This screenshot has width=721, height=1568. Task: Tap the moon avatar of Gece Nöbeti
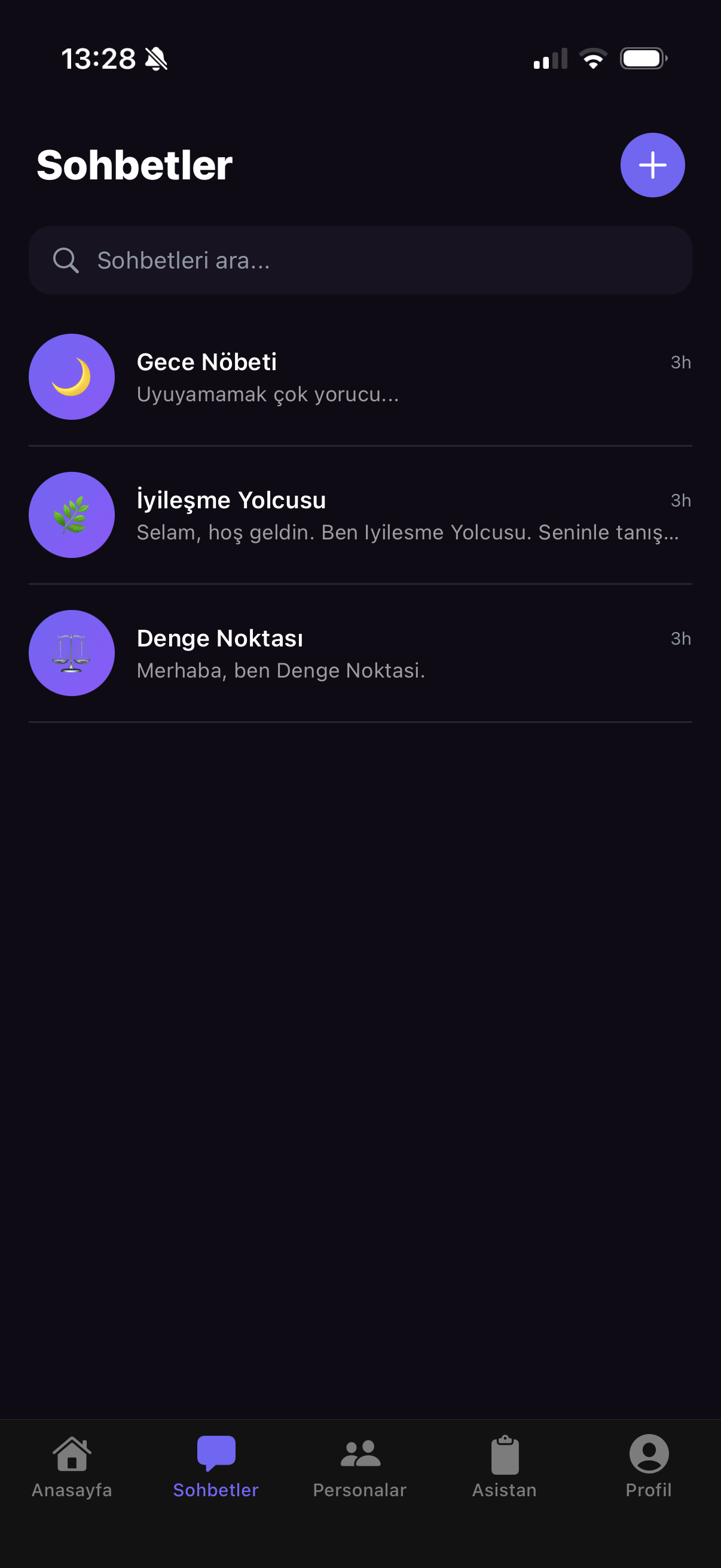click(x=72, y=376)
